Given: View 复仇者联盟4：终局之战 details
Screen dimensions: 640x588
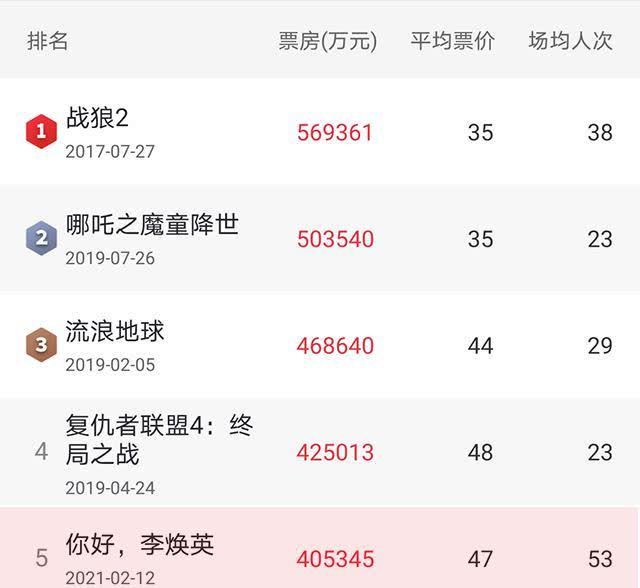Looking at the screenshot, I should click(159, 441).
